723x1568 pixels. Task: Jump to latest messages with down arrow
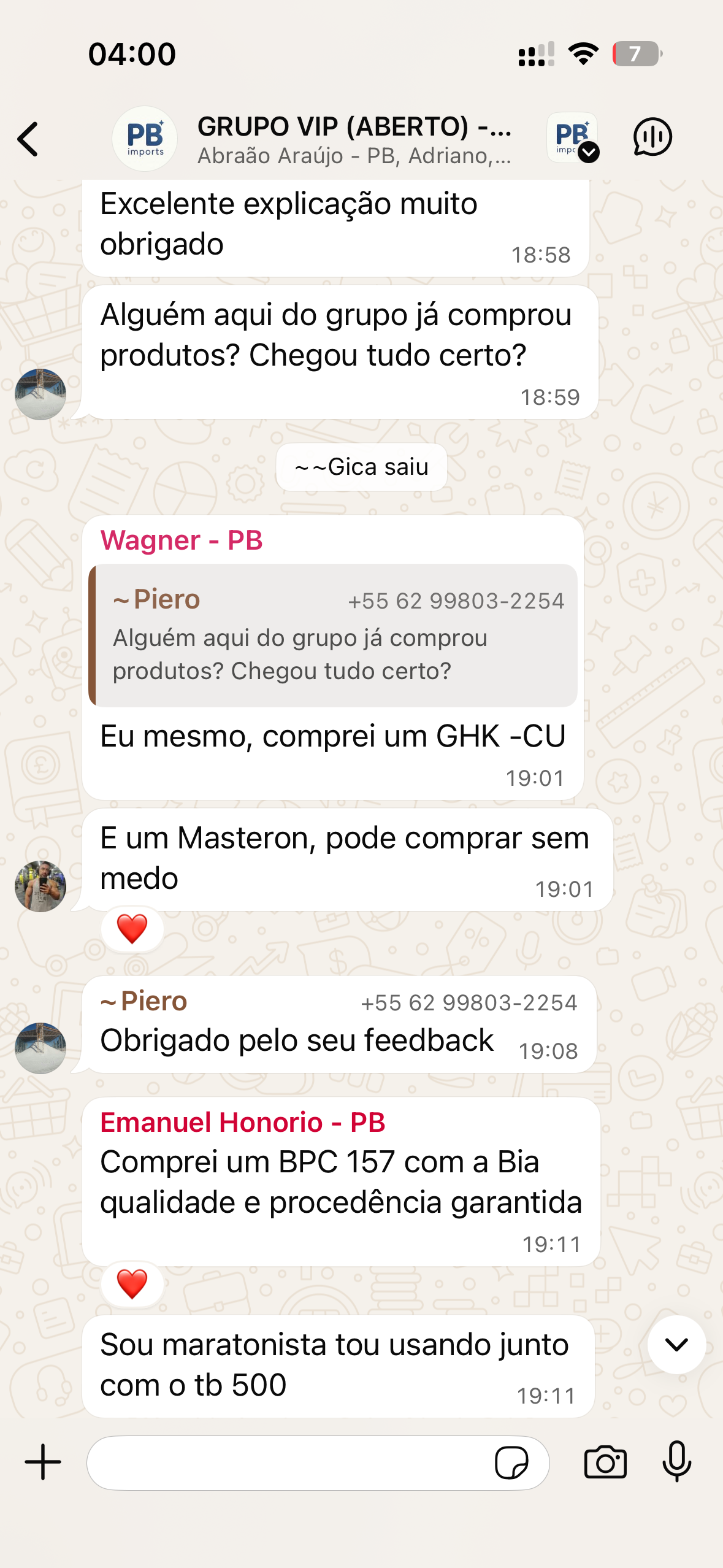coord(677,1345)
